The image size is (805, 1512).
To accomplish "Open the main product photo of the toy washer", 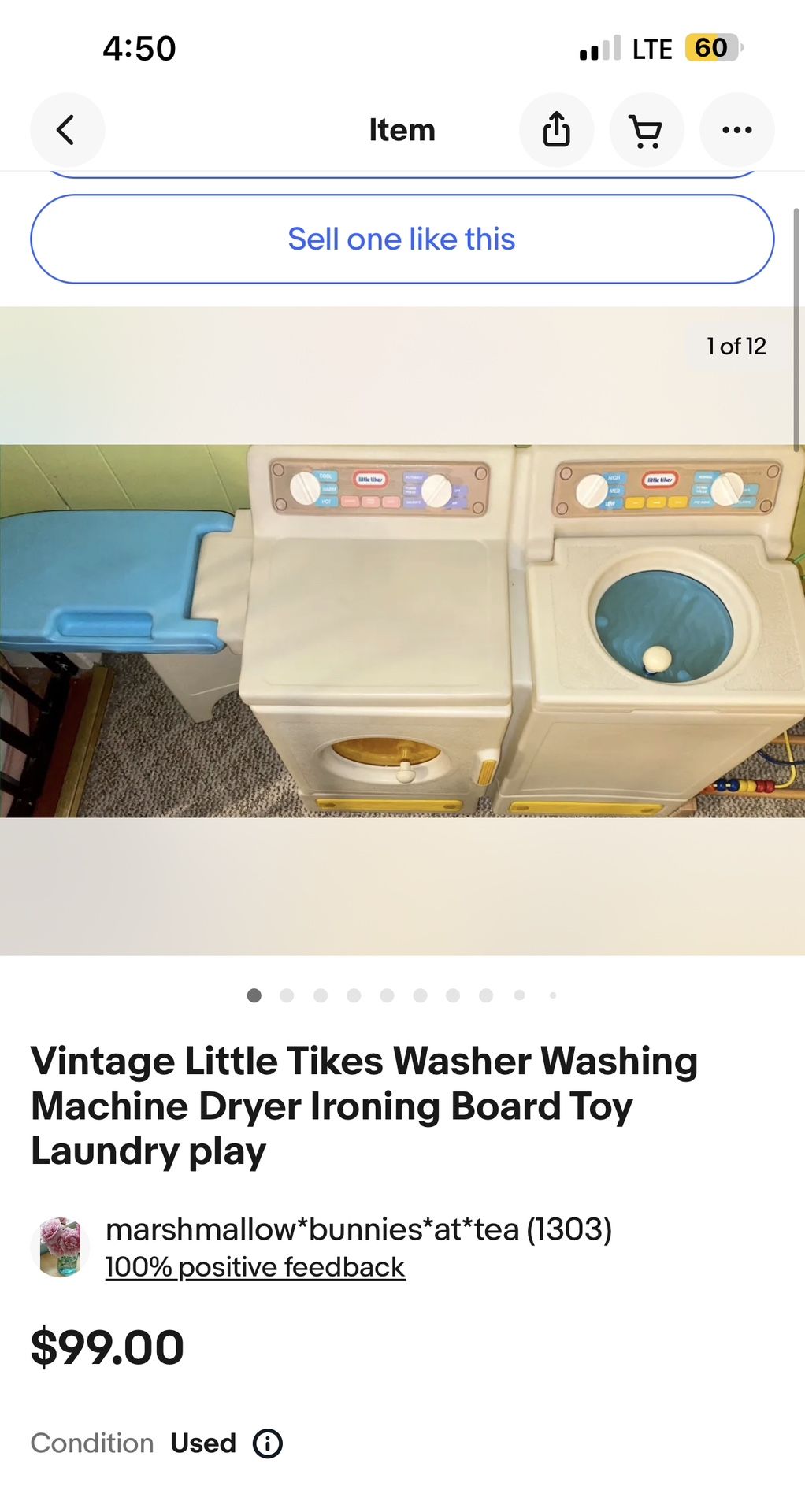I will [402, 630].
